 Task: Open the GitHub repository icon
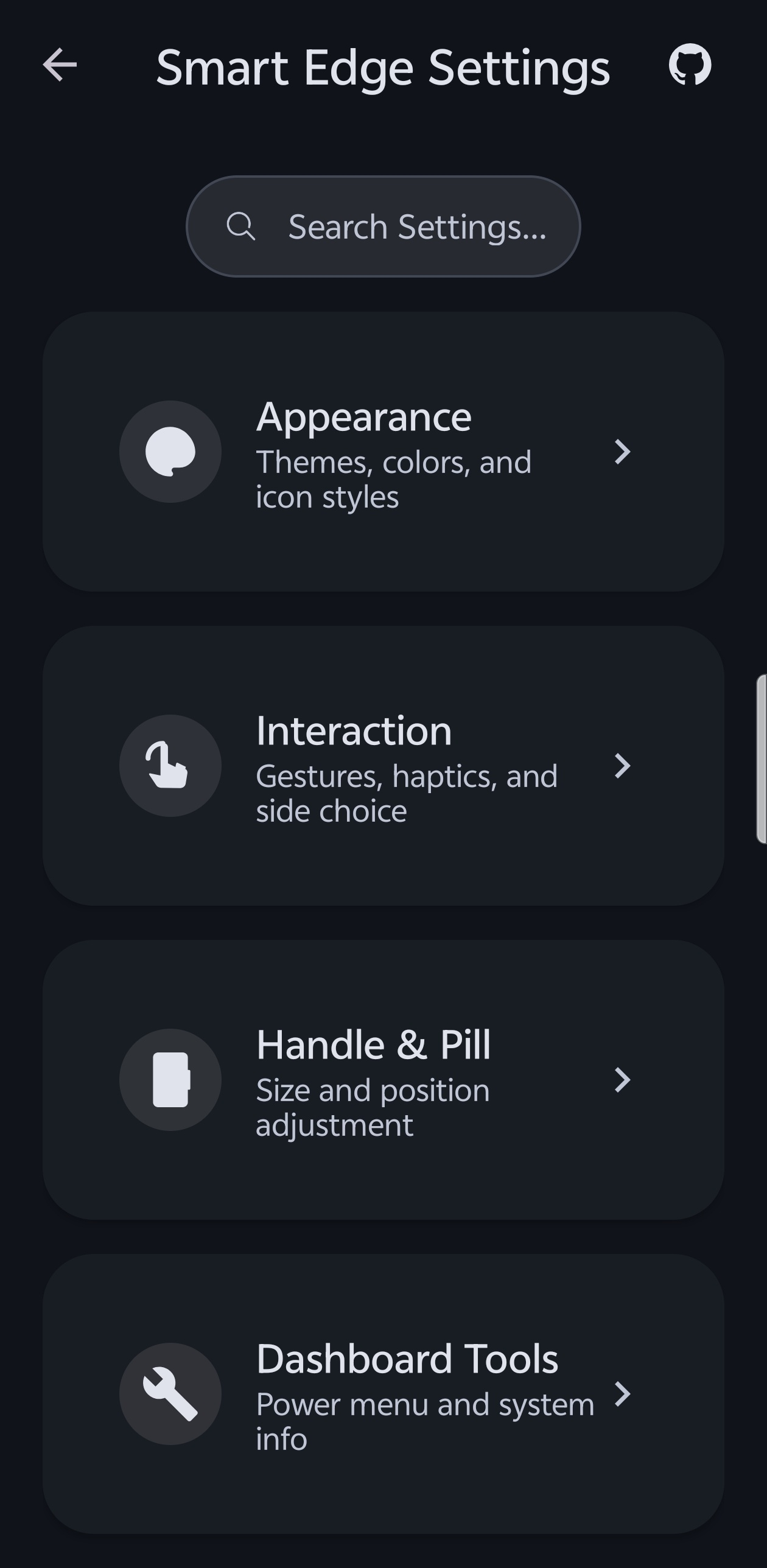[x=690, y=65]
